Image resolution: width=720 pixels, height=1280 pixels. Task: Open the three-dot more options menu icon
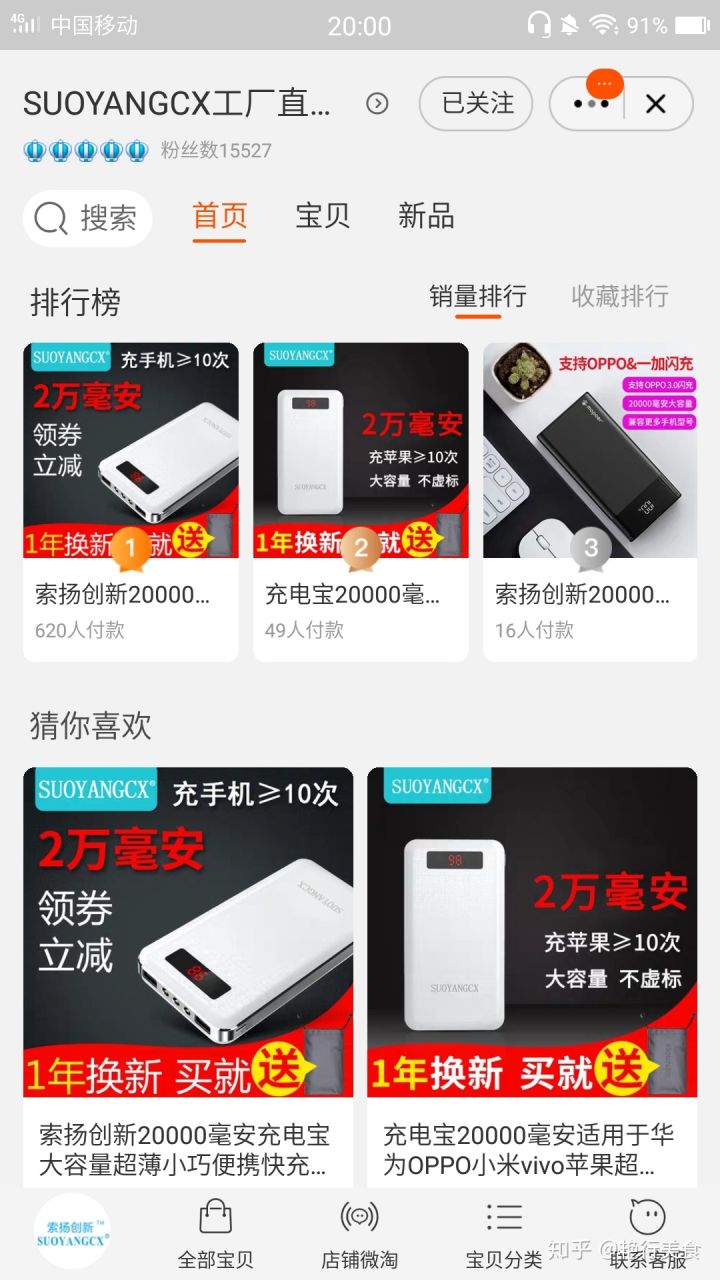[590, 104]
